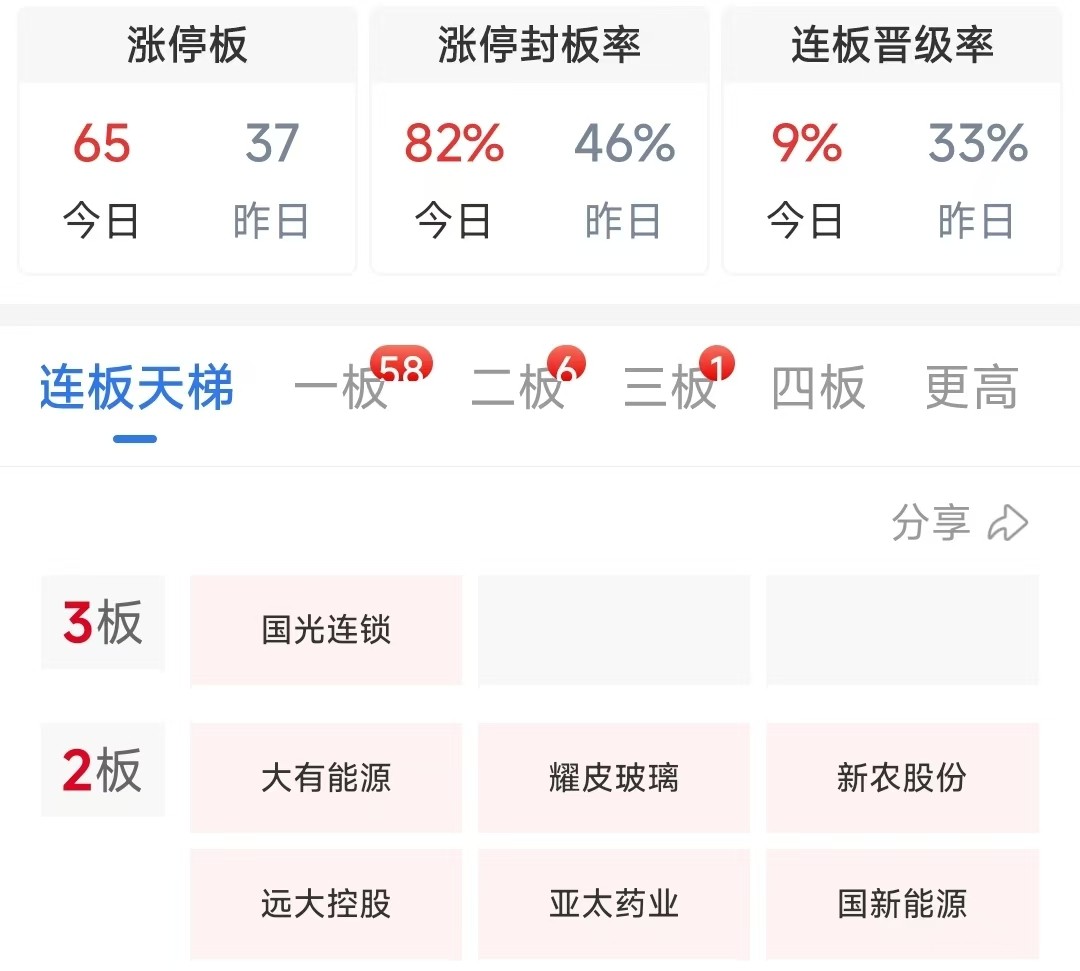This screenshot has height=971, width=1080.
Task: Open the 涨停板 statistics card
Action: tap(187, 140)
